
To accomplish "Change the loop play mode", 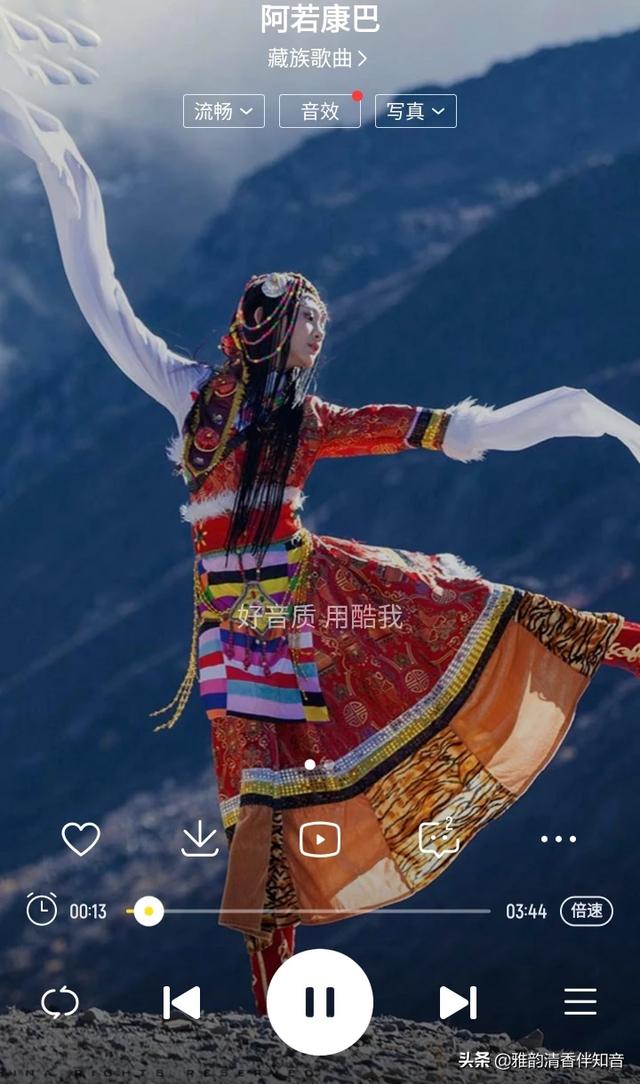I will pos(60,1002).
